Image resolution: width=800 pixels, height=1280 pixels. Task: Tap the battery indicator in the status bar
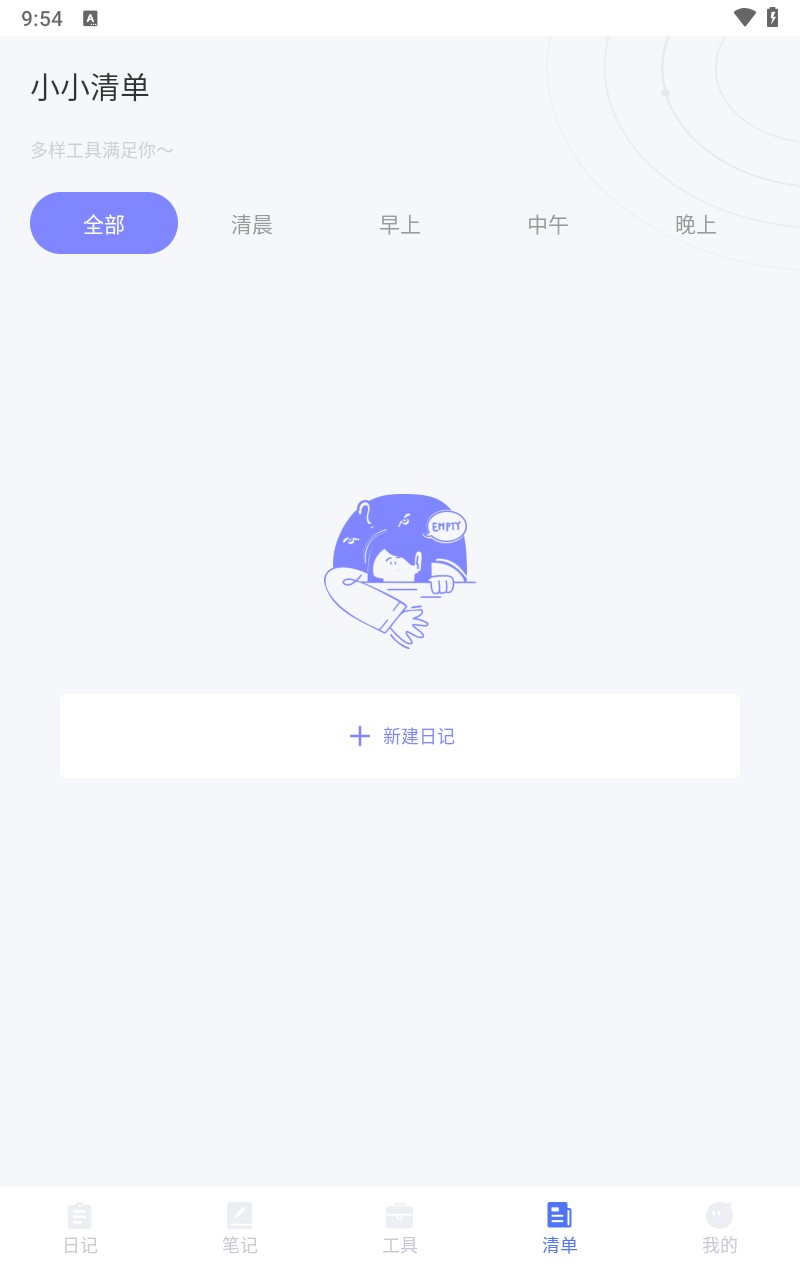[771, 15]
